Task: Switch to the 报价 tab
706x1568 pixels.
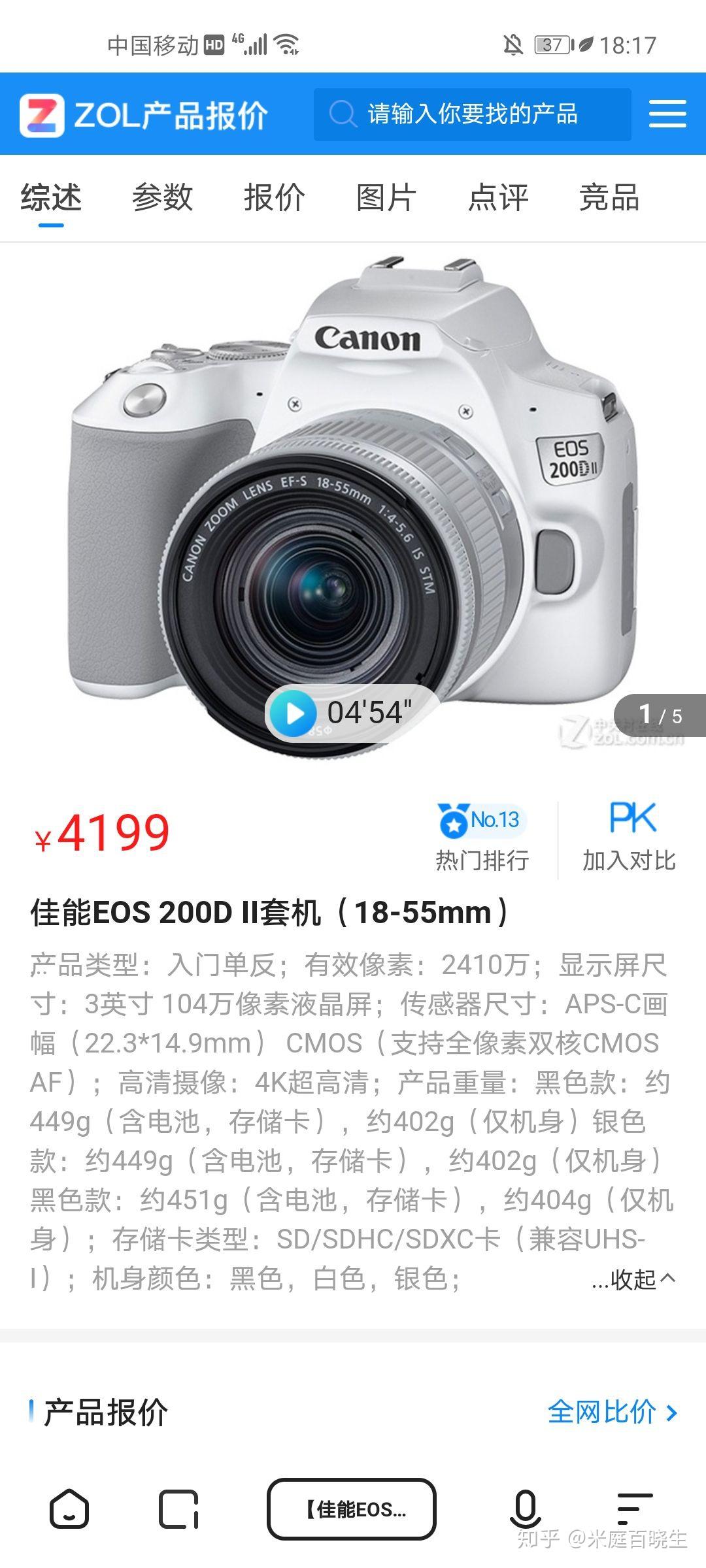Action: click(275, 197)
